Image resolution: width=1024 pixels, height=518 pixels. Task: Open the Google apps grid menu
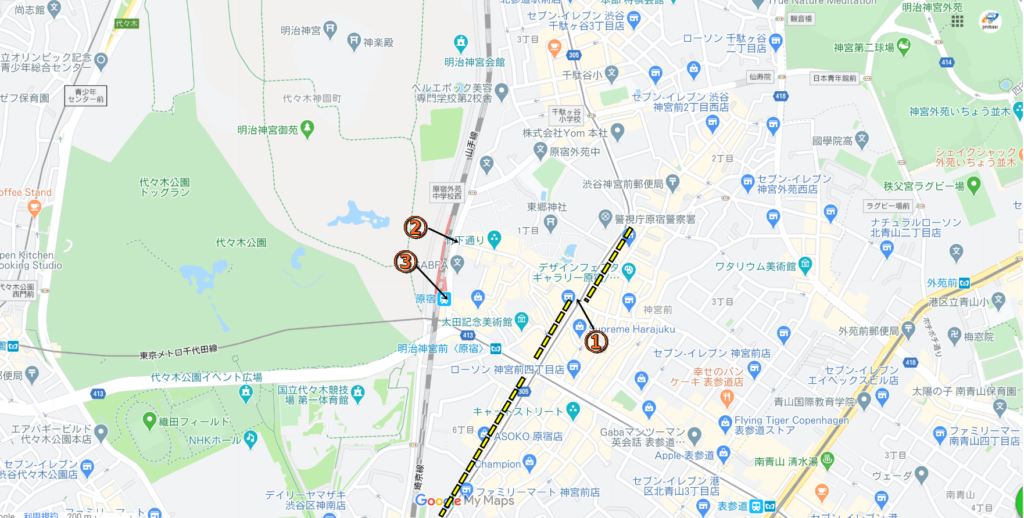pyautogui.click(x=957, y=20)
